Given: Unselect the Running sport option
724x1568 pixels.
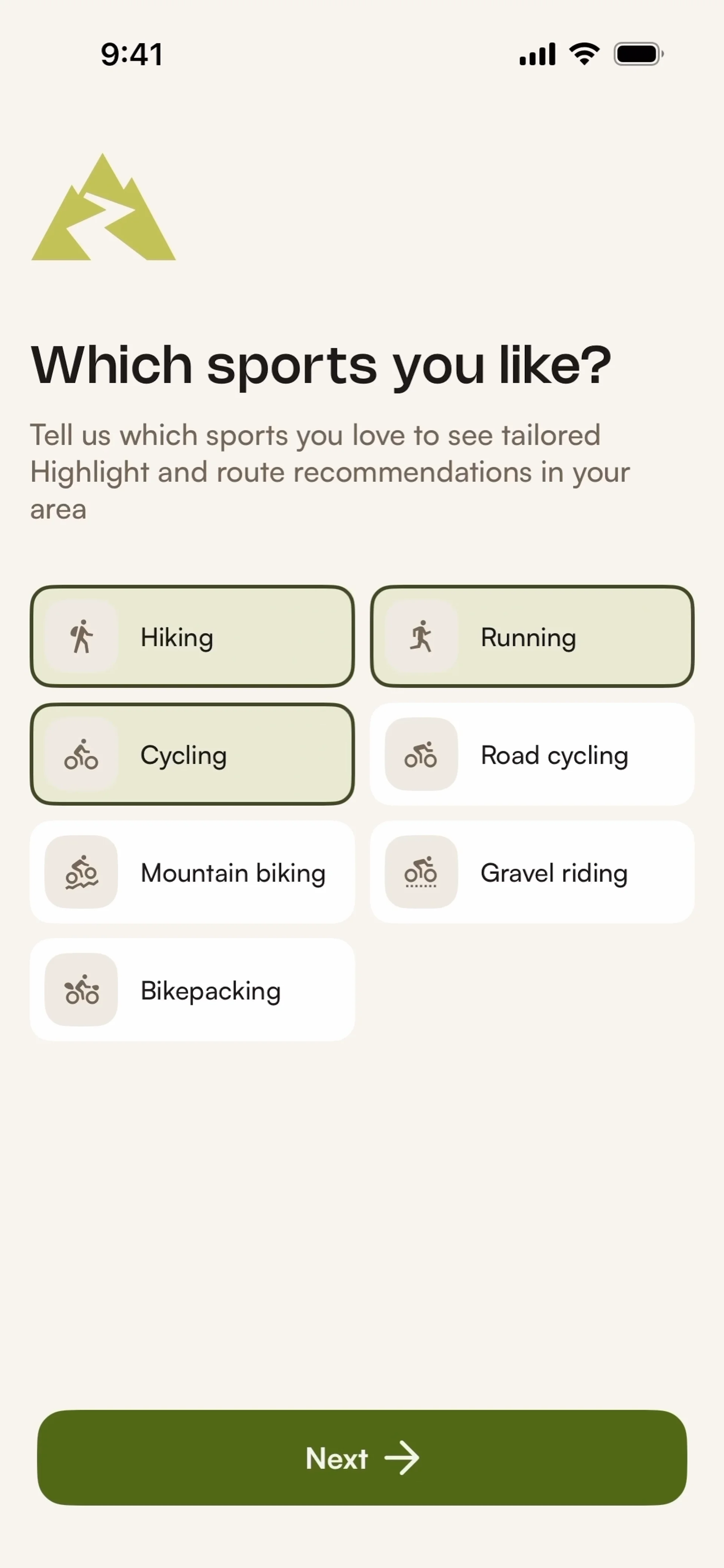Looking at the screenshot, I should pyautogui.click(x=532, y=637).
